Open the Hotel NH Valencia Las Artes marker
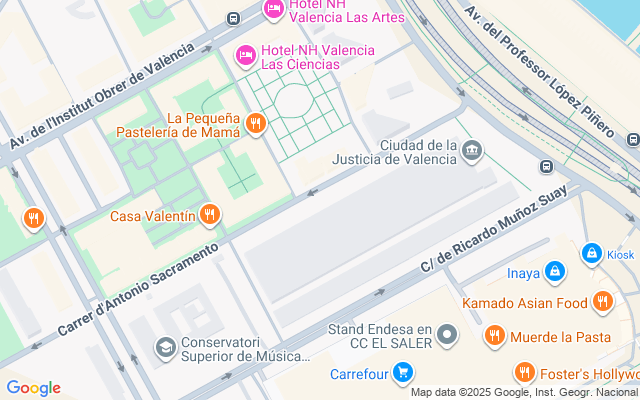 pos(274,9)
